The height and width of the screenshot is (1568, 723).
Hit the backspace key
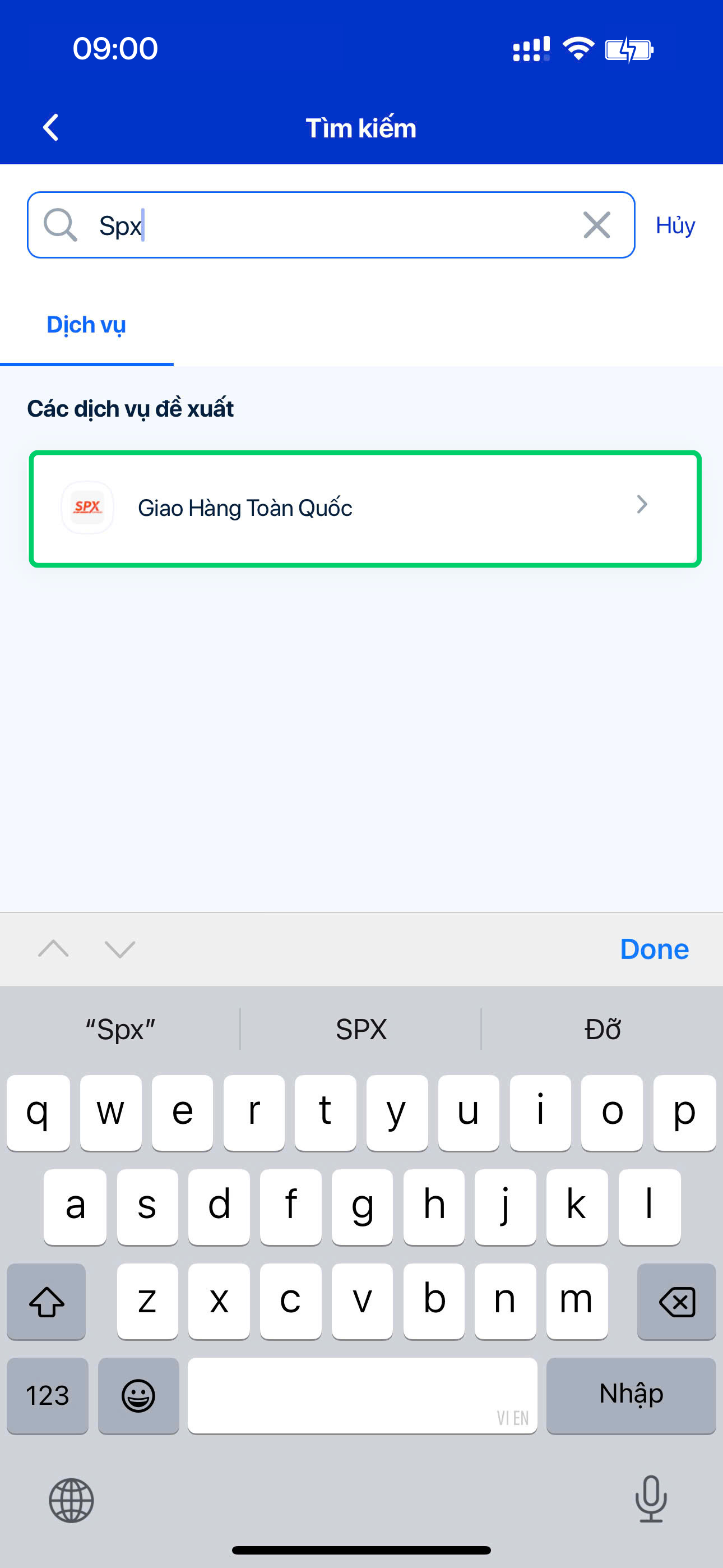point(676,1302)
